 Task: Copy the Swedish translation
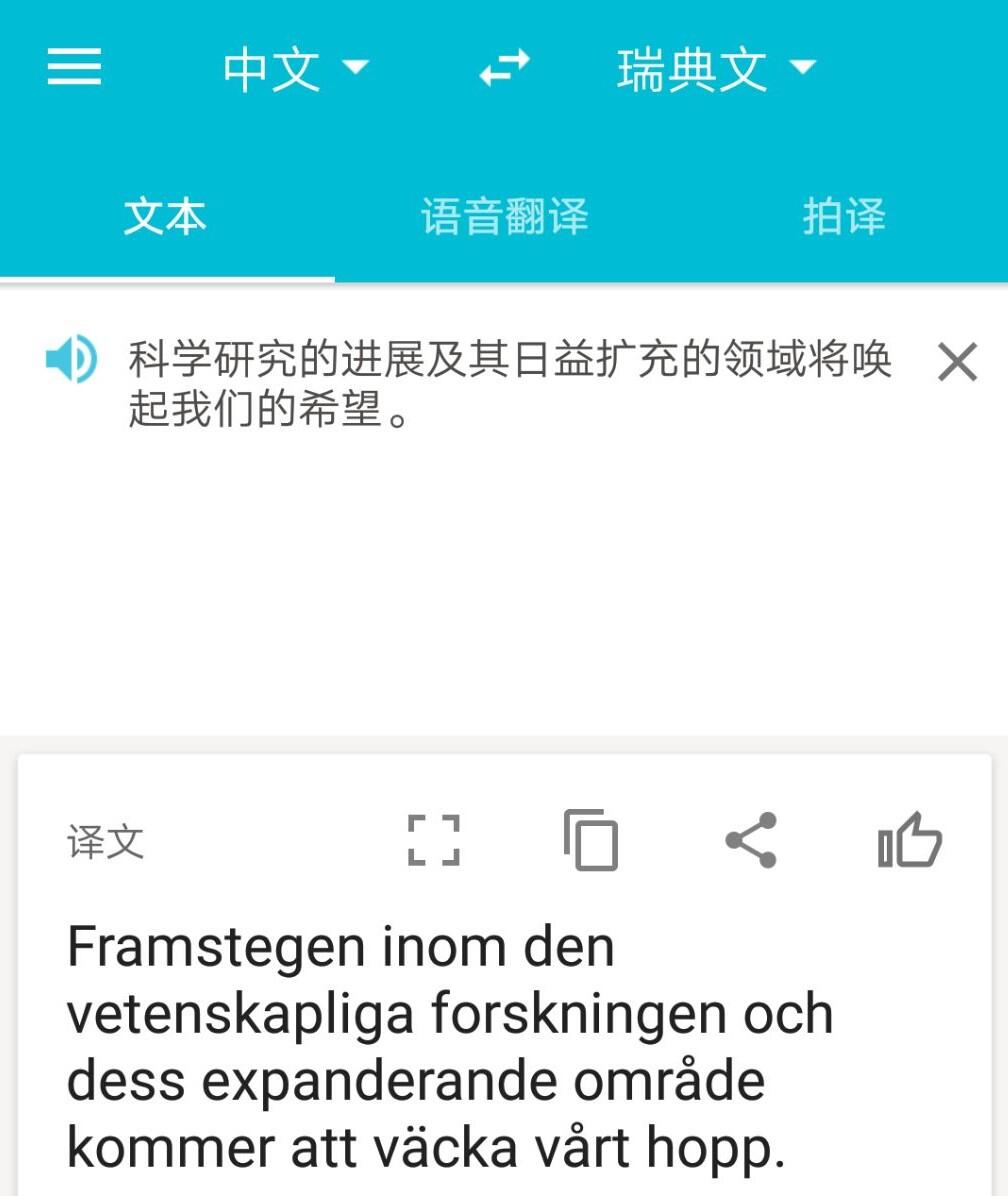click(x=591, y=840)
